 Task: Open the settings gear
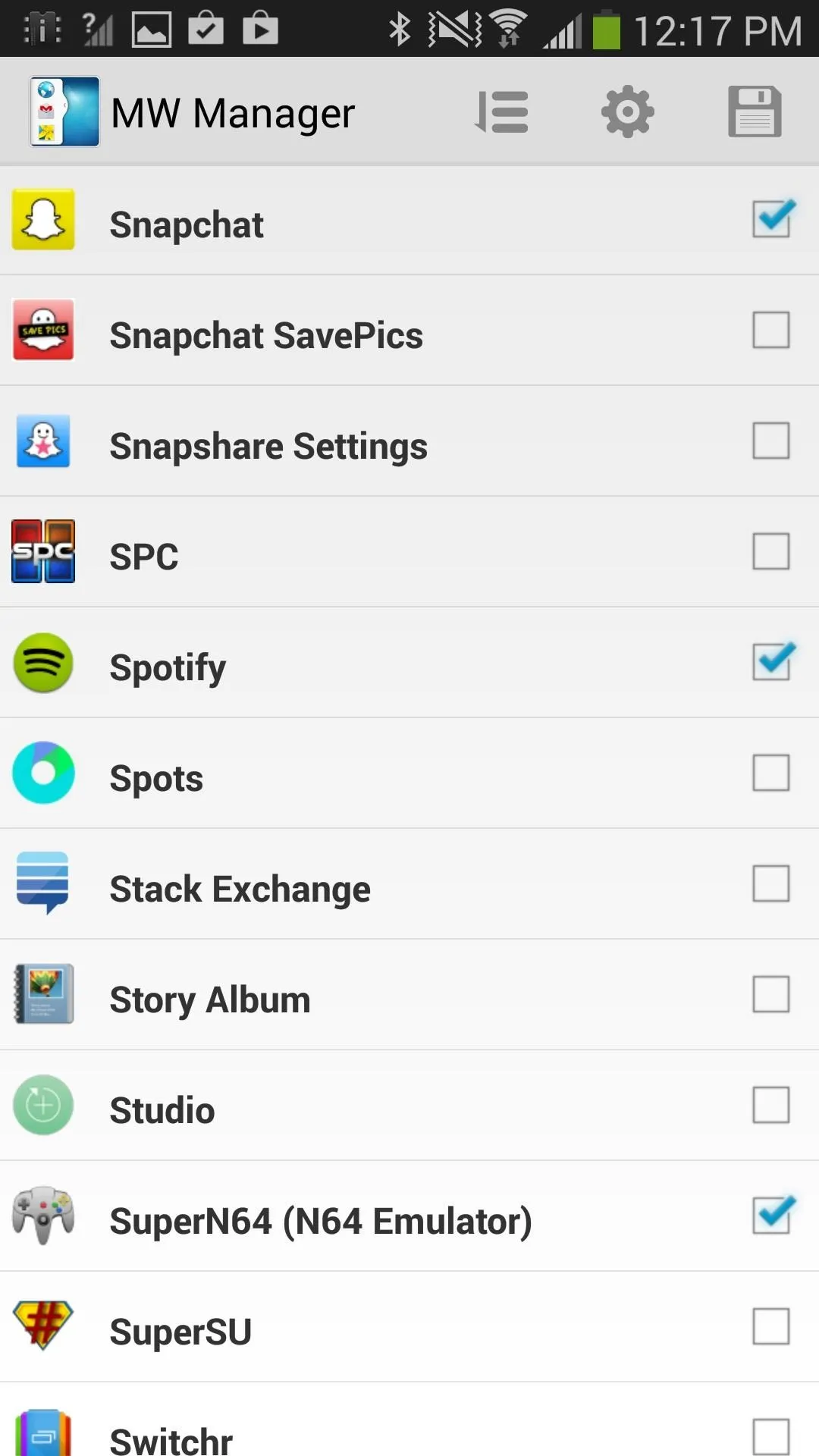point(628,112)
